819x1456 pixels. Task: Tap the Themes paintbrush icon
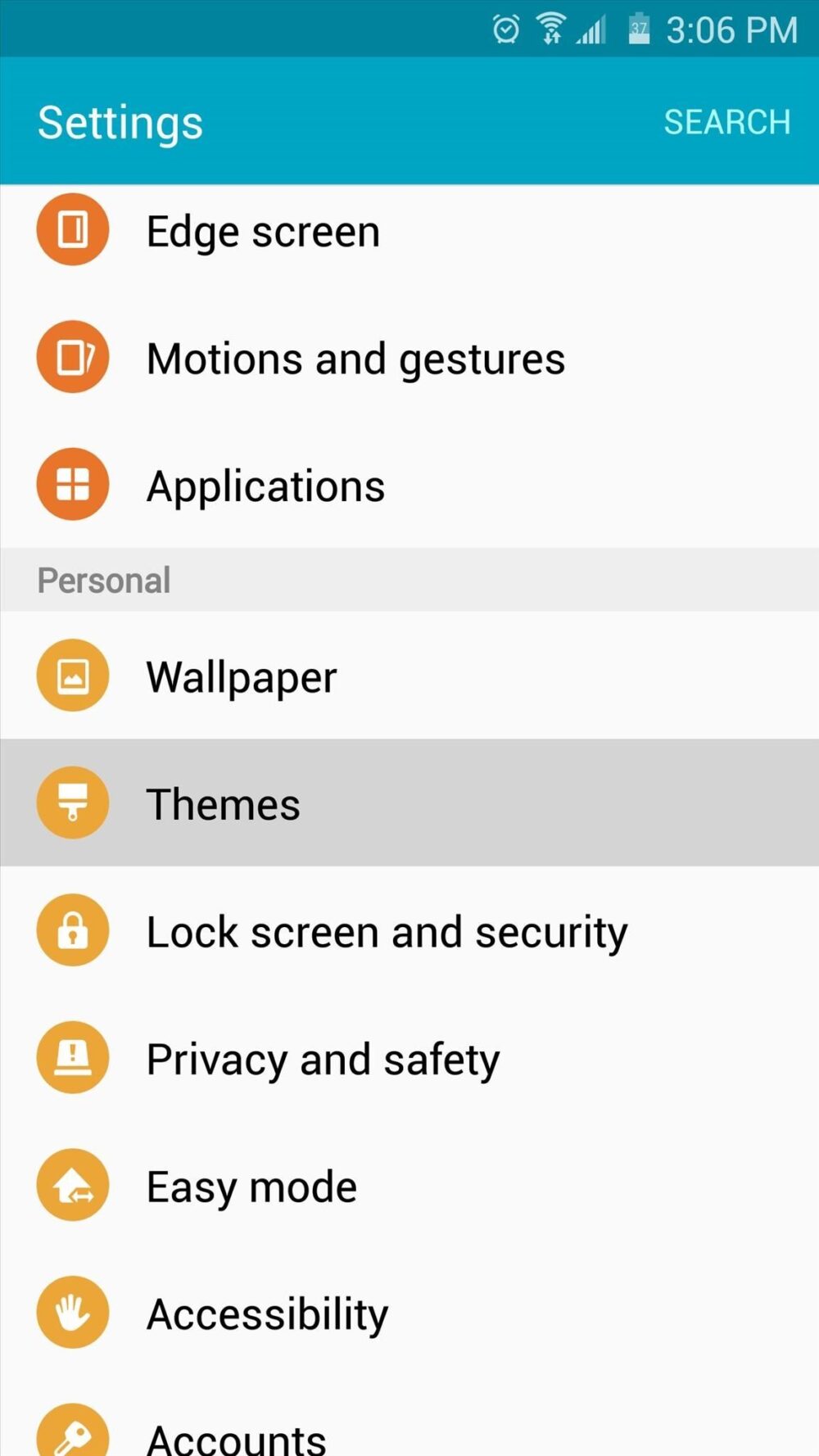coord(72,803)
